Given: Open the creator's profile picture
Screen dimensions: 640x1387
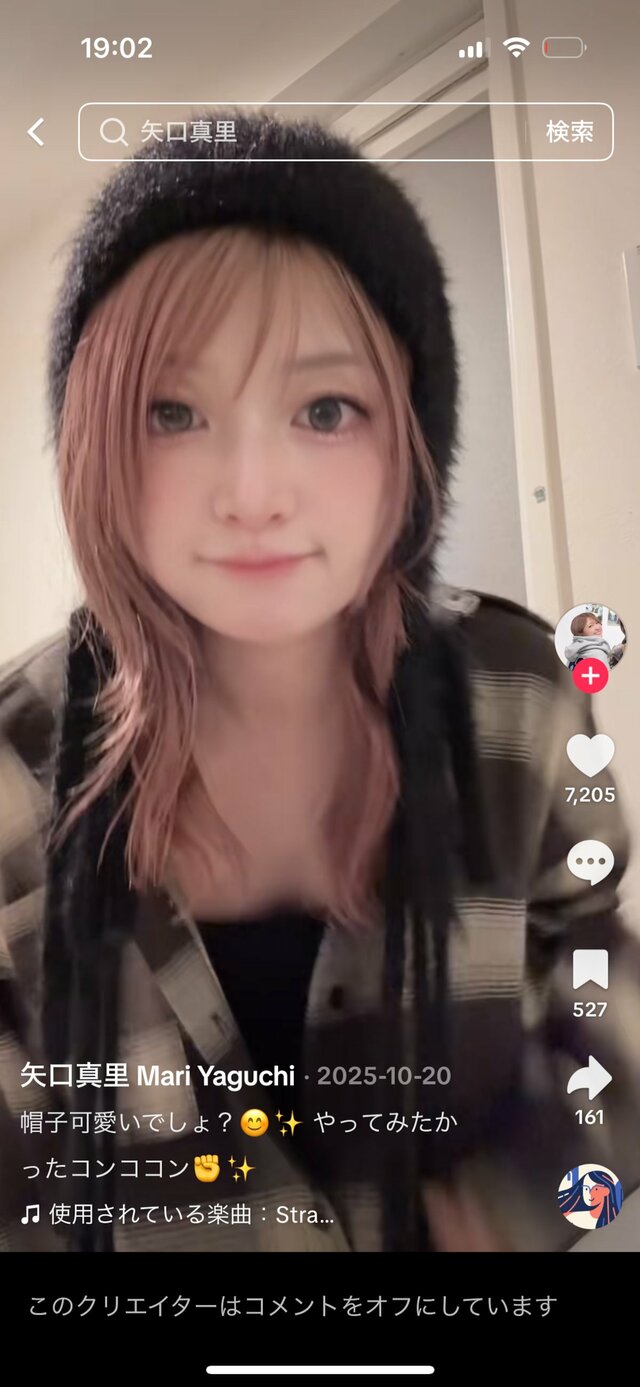Looking at the screenshot, I should (590, 637).
